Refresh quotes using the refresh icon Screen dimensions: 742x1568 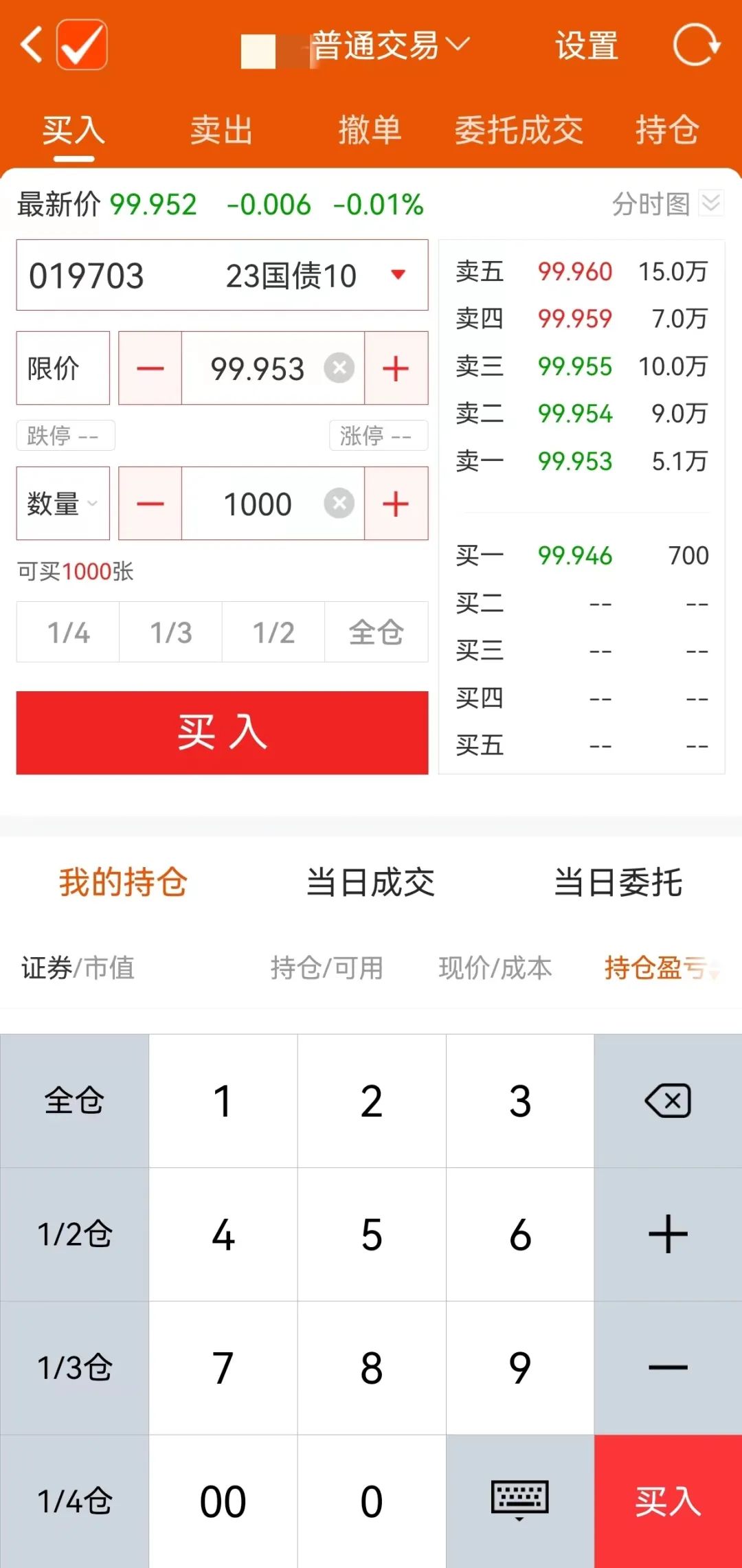pos(697,45)
